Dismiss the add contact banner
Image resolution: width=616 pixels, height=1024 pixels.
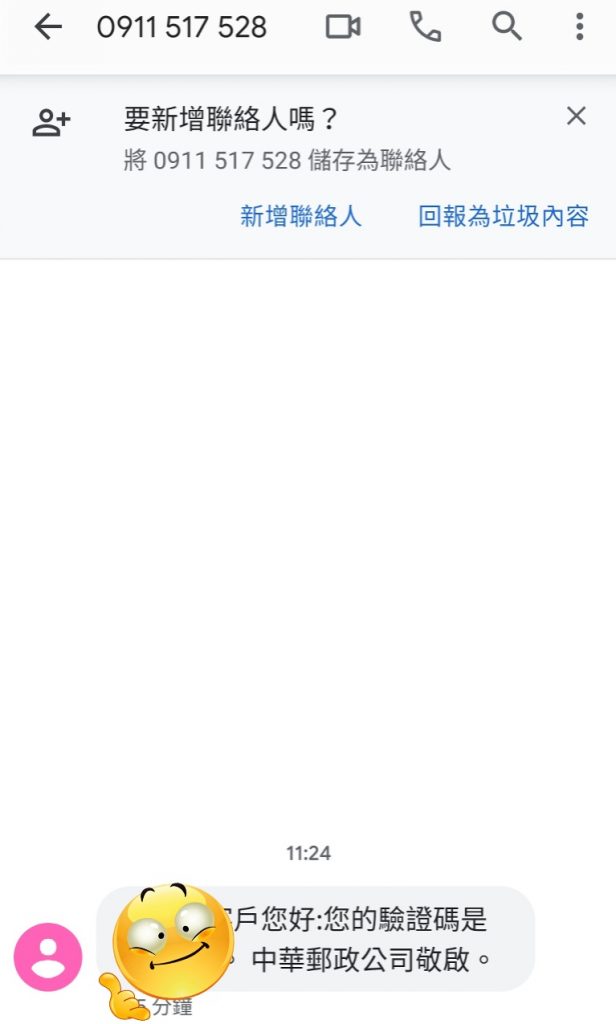coord(576,116)
